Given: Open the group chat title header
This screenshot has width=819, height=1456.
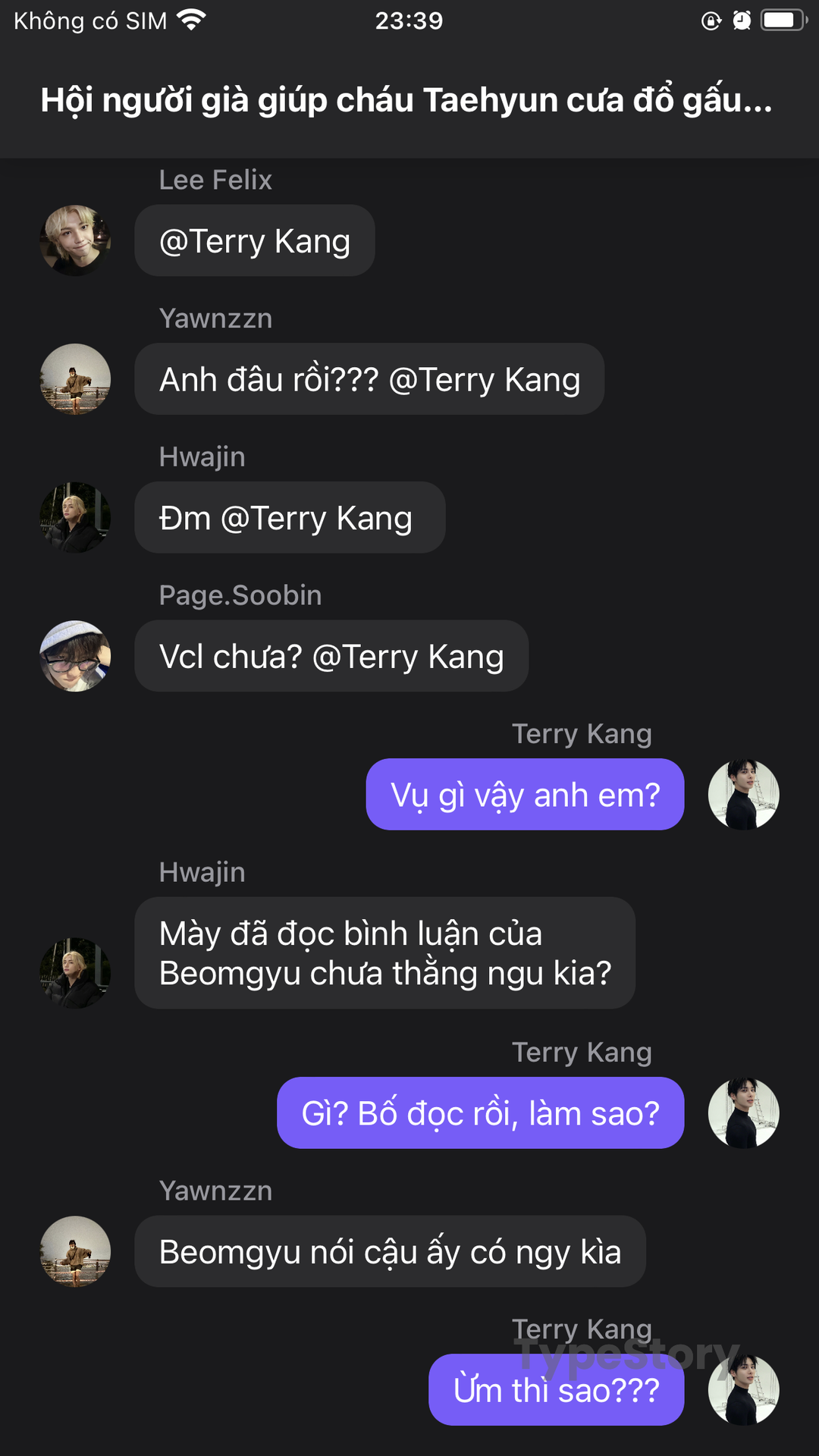Looking at the screenshot, I should (406, 100).
